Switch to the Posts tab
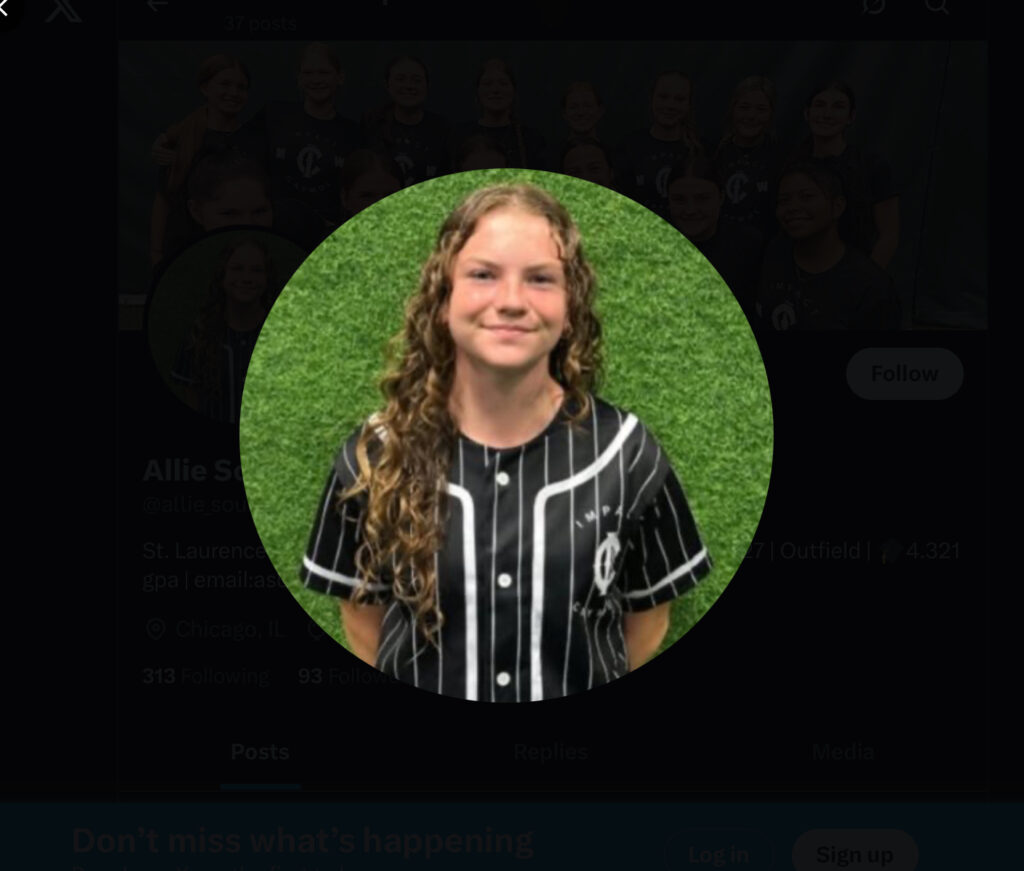 click(x=260, y=752)
